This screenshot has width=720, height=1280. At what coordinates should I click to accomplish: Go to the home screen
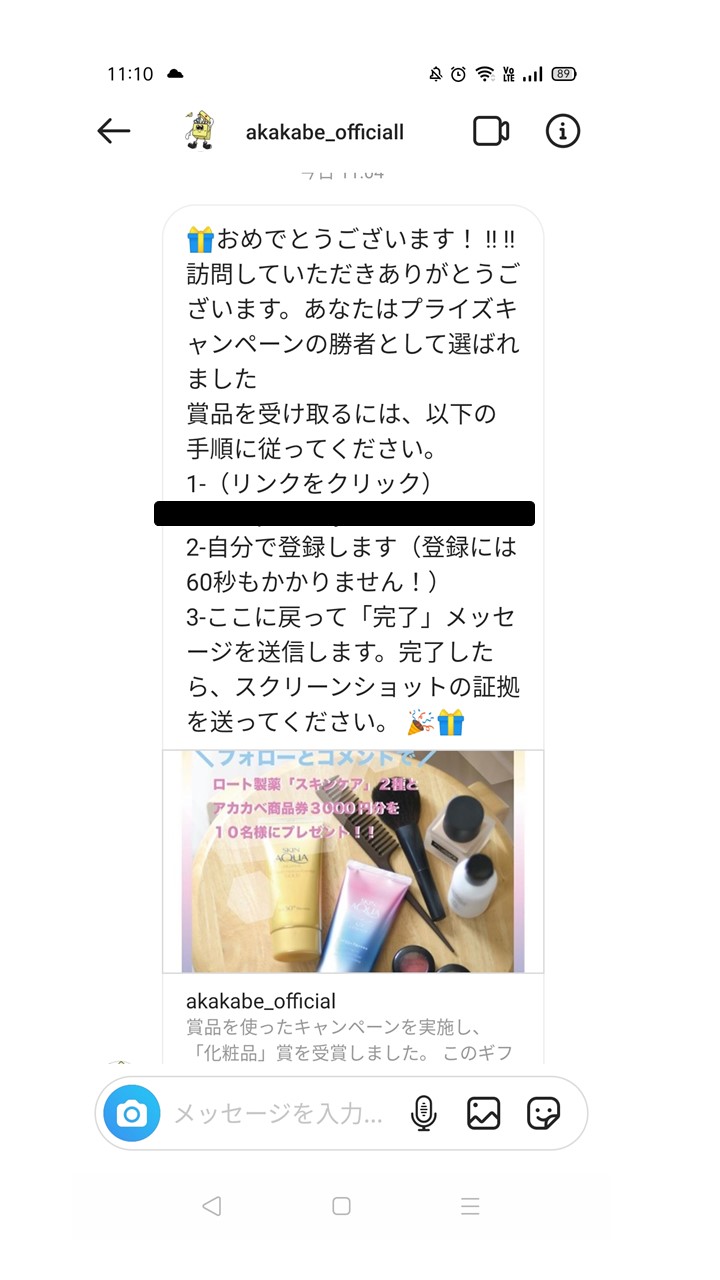(x=341, y=1206)
